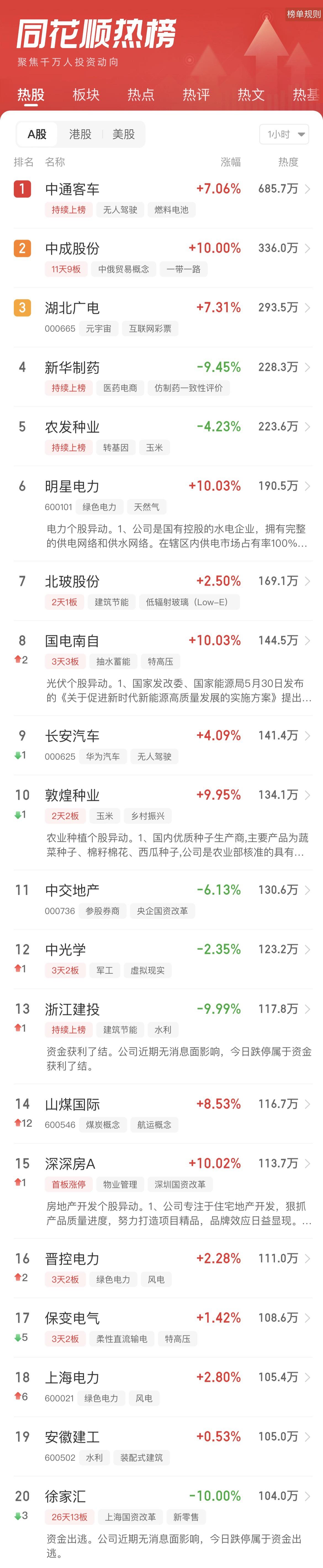
Task: Expand the 1小时 time range dropdown
Action: click(284, 135)
